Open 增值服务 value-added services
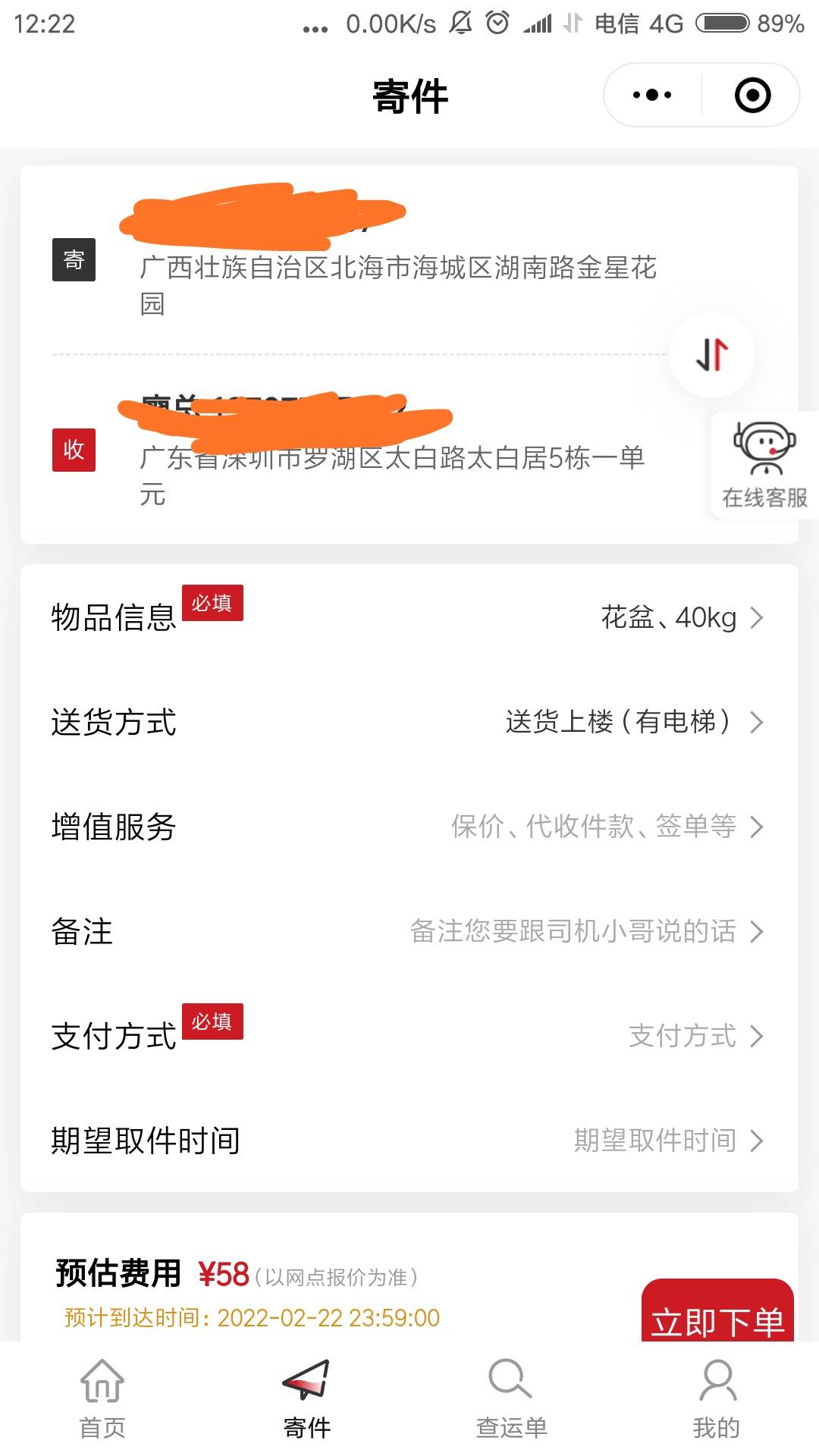This screenshot has height=1456, width=819. [x=409, y=827]
